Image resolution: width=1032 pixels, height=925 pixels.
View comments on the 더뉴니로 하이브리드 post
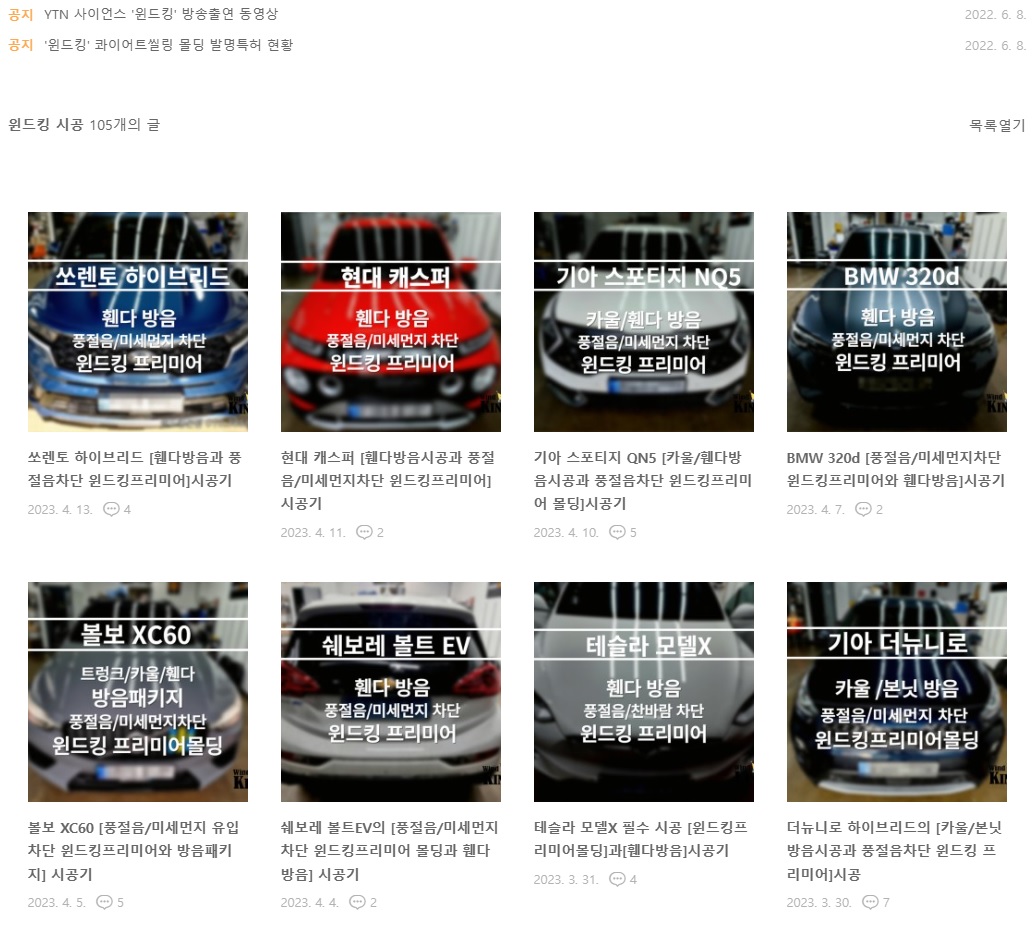[876, 902]
